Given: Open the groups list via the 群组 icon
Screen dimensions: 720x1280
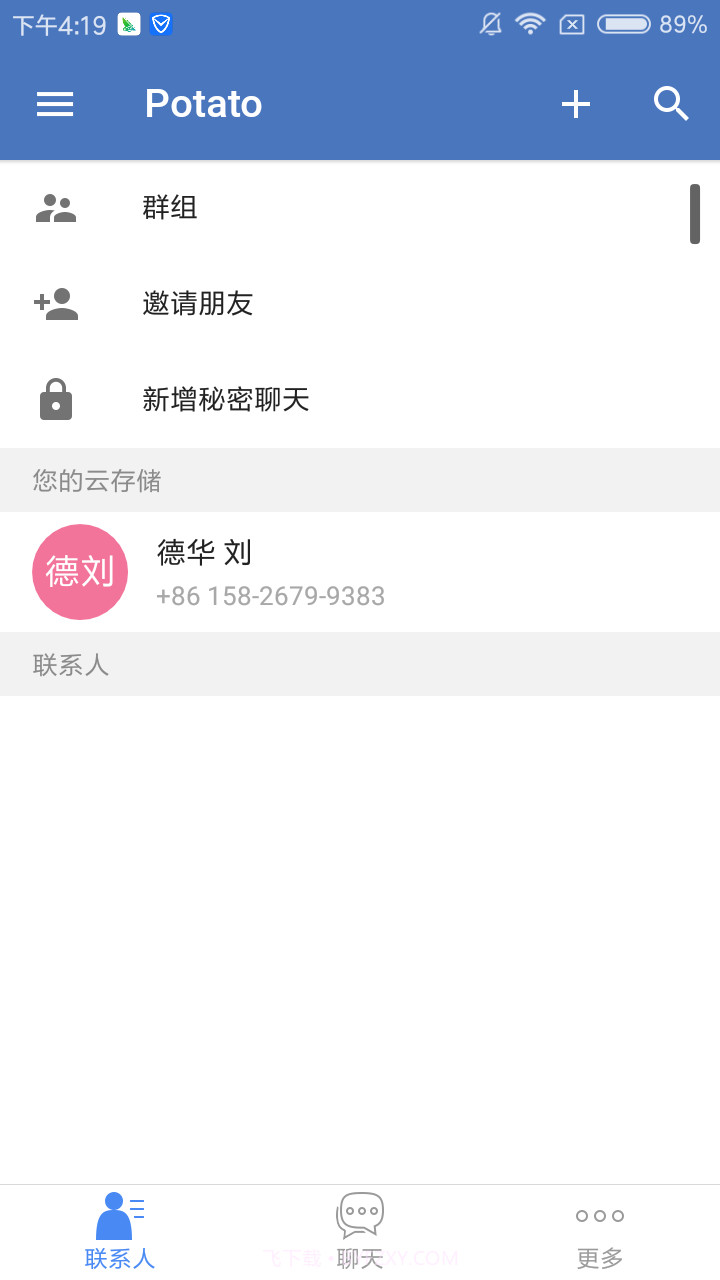Looking at the screenshot, I should coord(56,207).
